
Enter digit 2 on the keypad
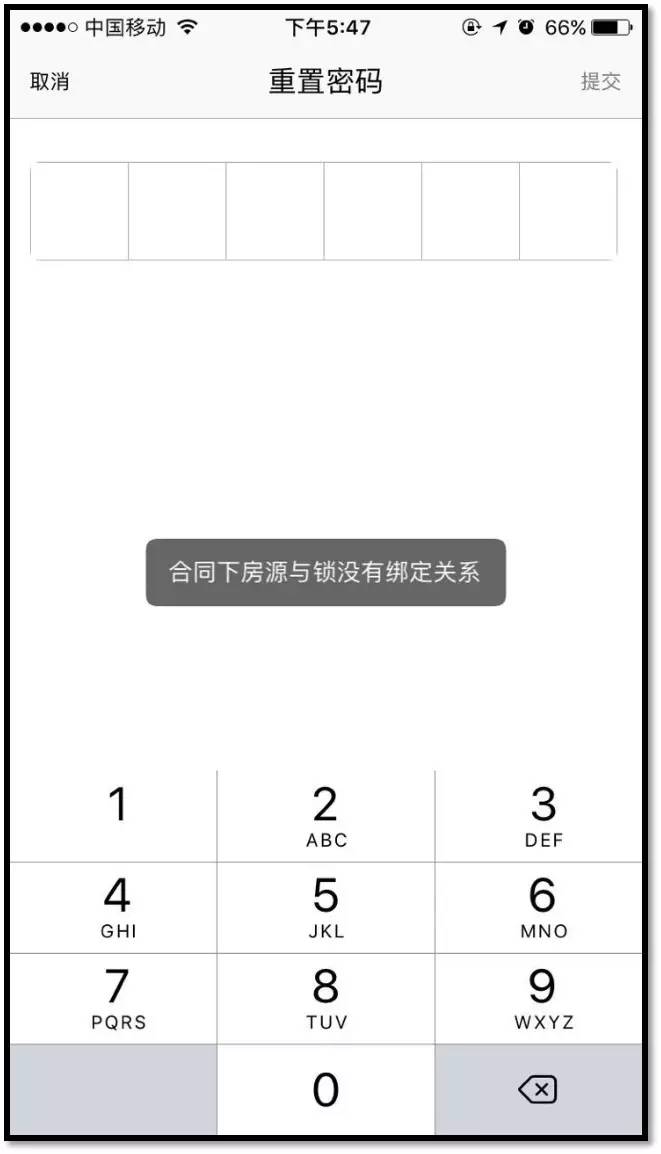pyautogui.click(x=325, y=816)
